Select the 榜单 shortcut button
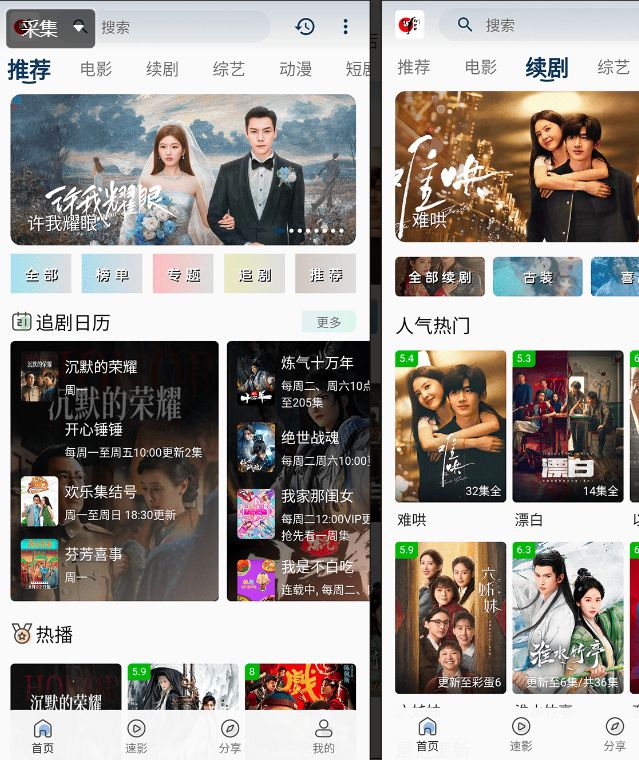The image size is (639, 760). [112, 274]
